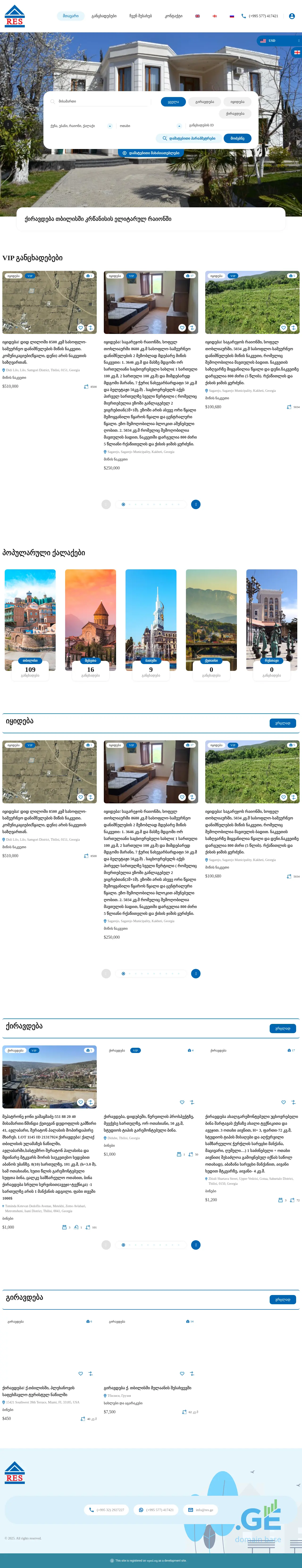Show all listings in the იყიდება section
Viewport: 302px width, 1568px height.
tap(282, 723)
